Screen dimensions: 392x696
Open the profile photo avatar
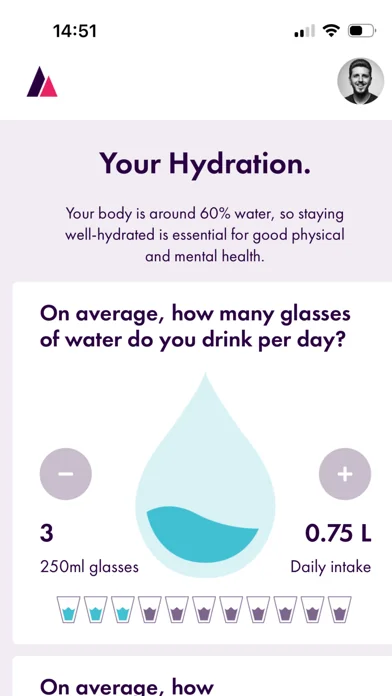coord(360,81)
